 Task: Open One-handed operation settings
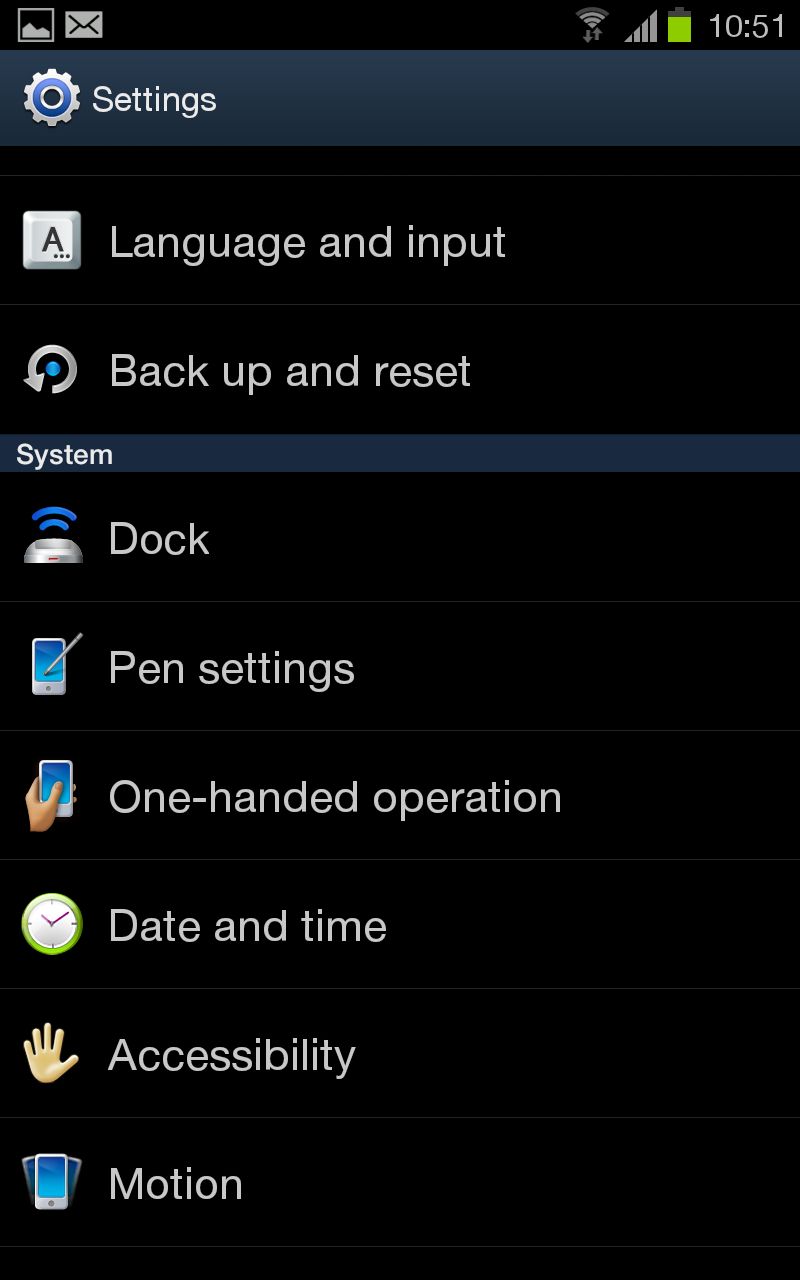[334, 797]
